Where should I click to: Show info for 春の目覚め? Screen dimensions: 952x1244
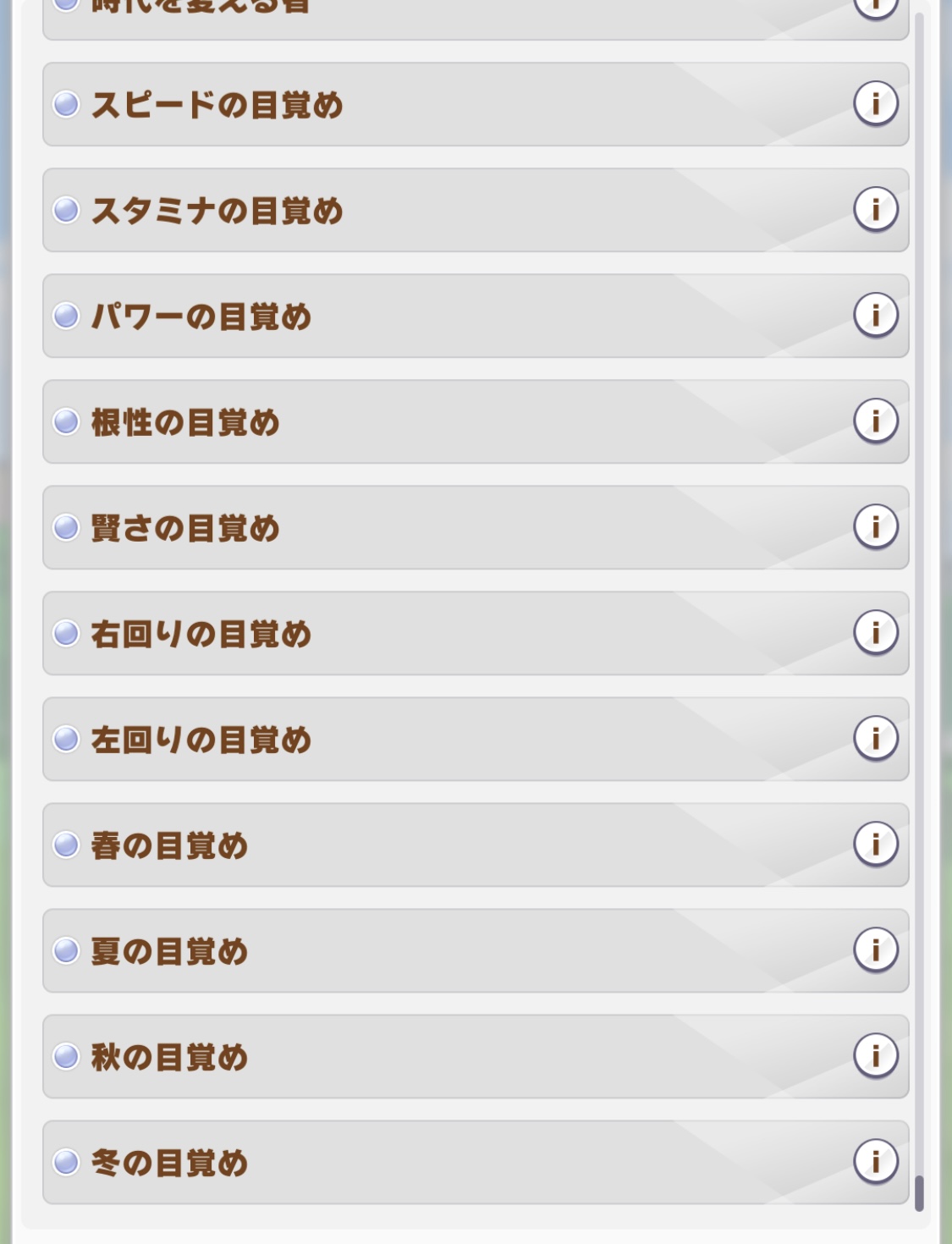[875, 845]
